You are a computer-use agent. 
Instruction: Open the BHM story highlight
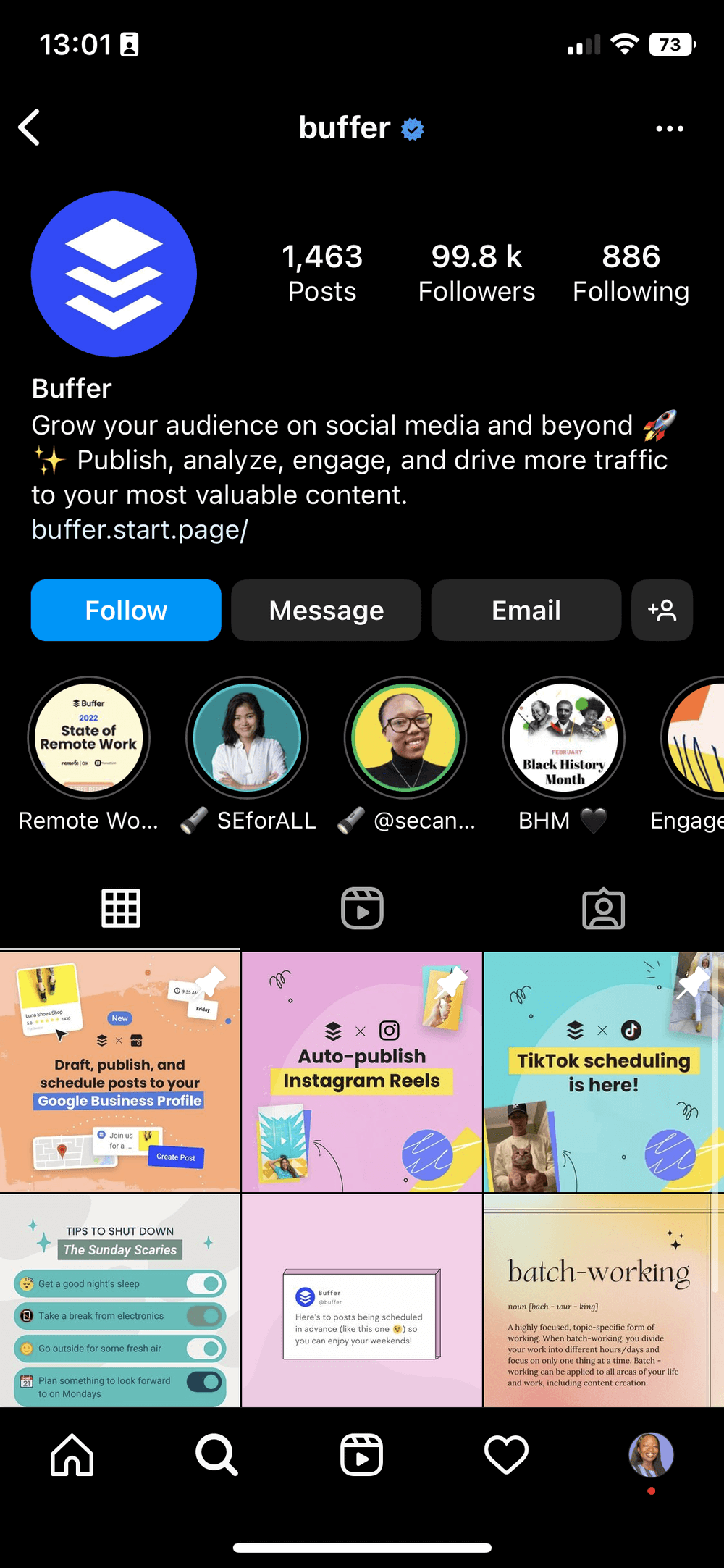pos(563,738)
